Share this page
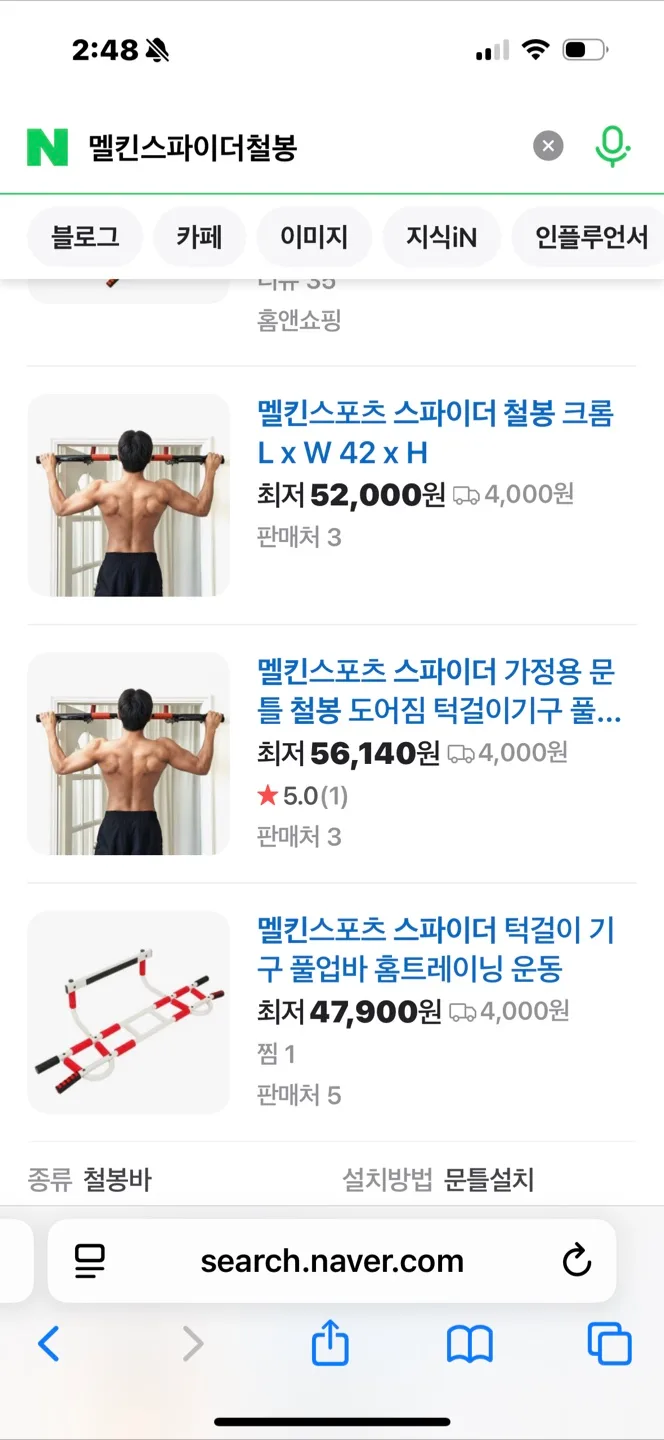Image resolution: width=664 pixels, height=1440 pixels. point(330,1344)
